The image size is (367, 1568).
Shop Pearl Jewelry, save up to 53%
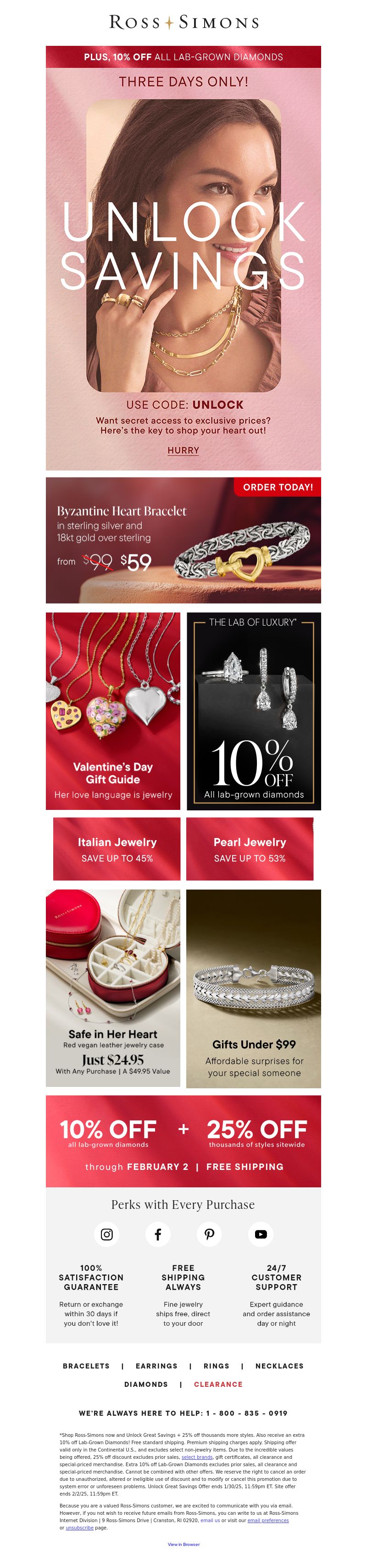250,848
